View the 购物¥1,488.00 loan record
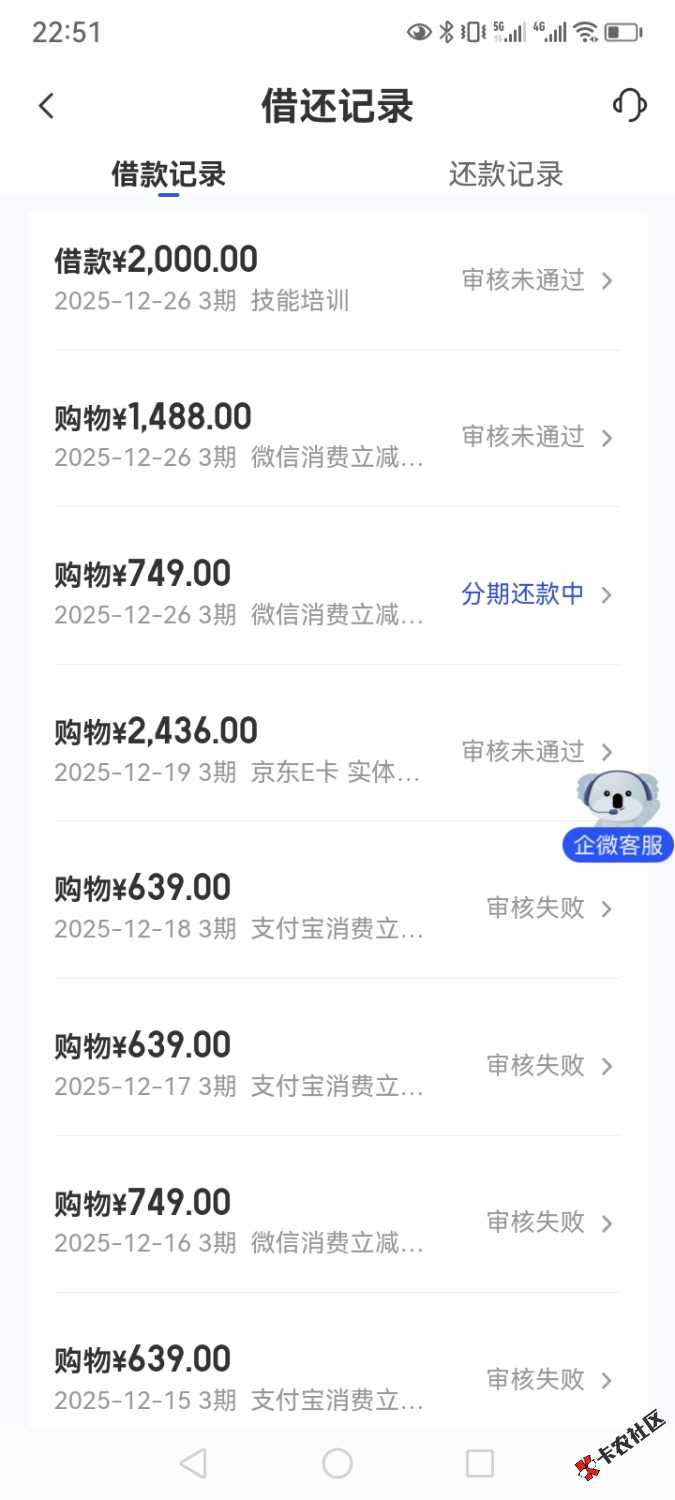This screenshot has width=675, height=1500. (337, 436)
